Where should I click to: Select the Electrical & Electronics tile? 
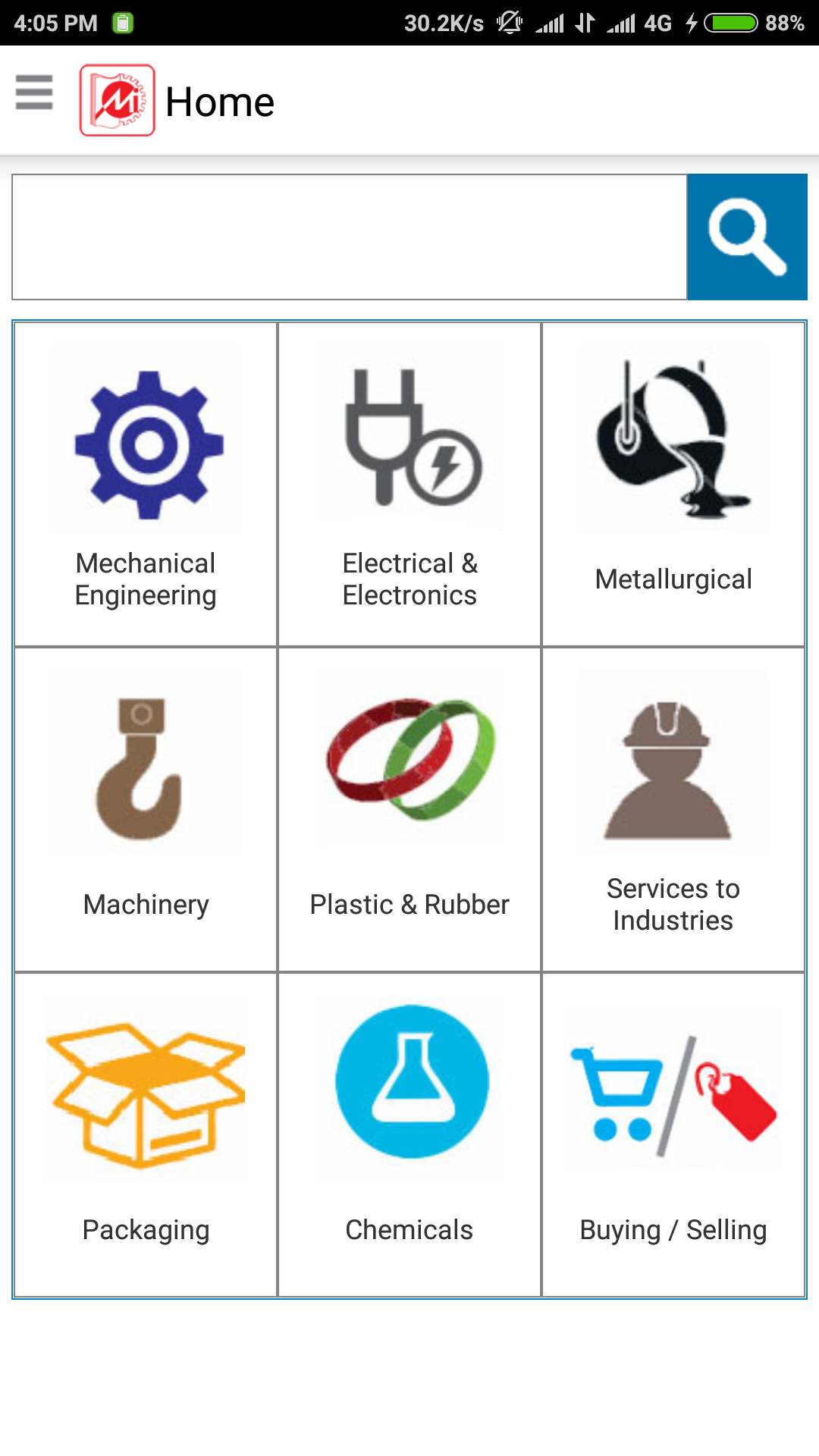point(409,485)
